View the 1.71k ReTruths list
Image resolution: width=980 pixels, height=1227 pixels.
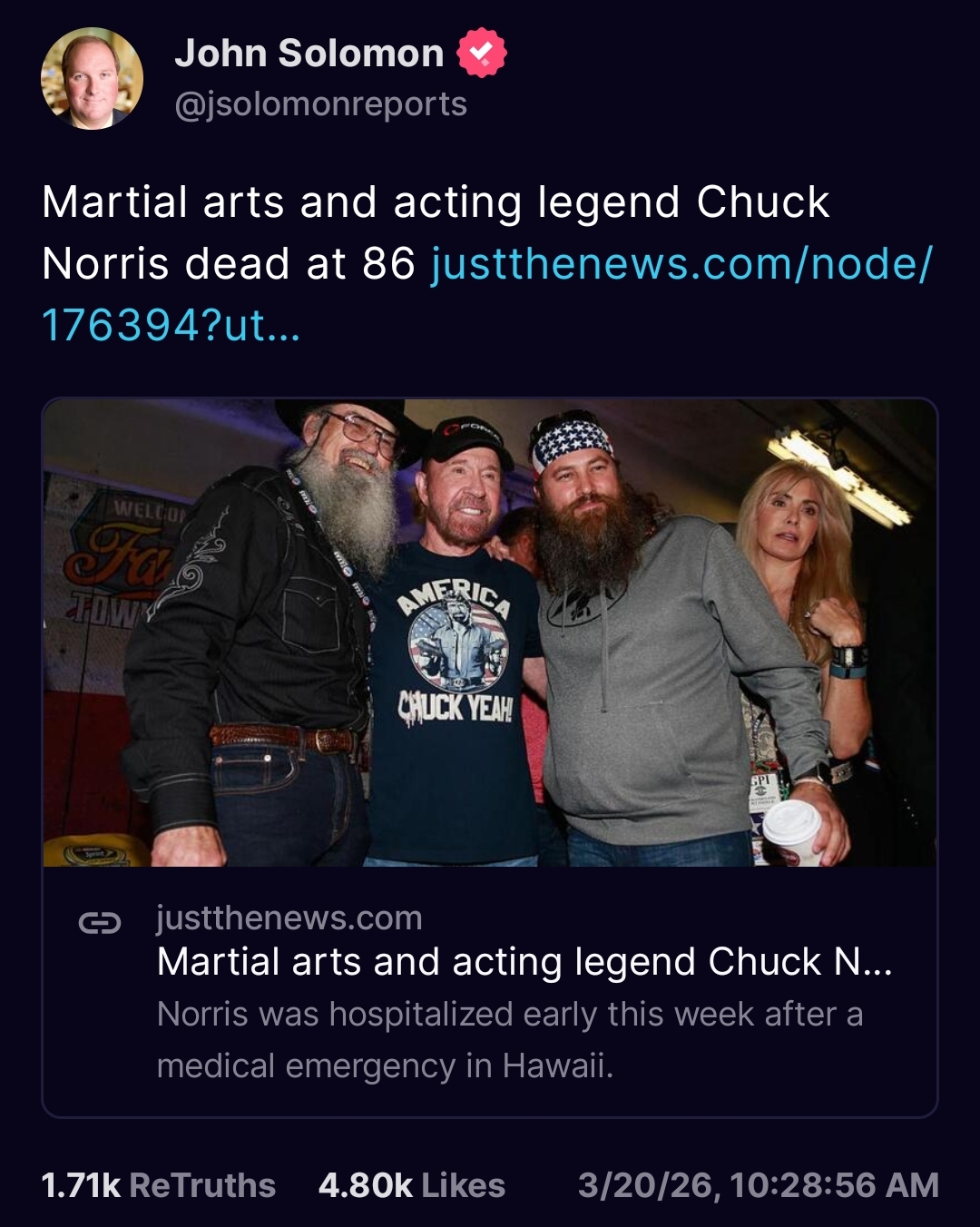point(158,1185)
